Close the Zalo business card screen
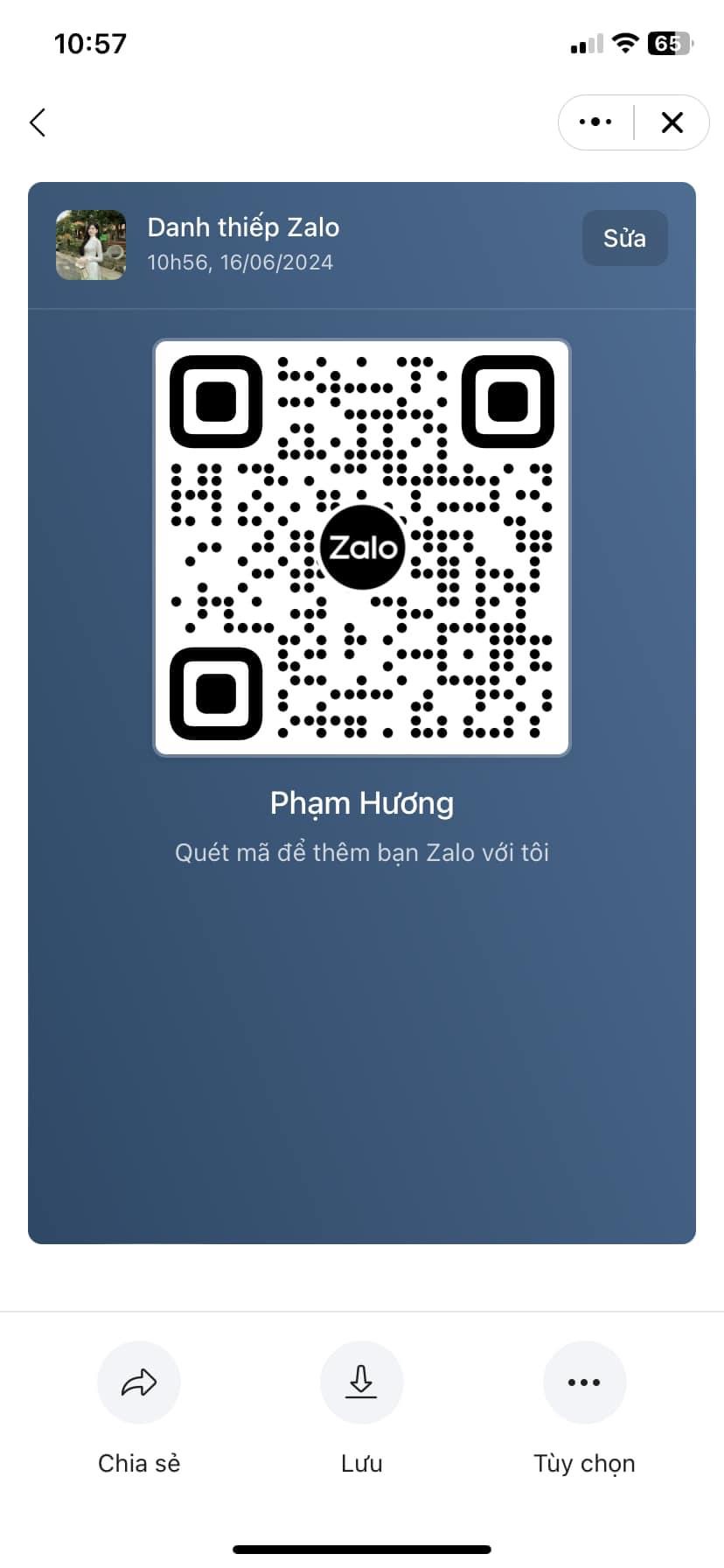The width and height of the screenshot is (724, 1568). [x=672, y=122]
